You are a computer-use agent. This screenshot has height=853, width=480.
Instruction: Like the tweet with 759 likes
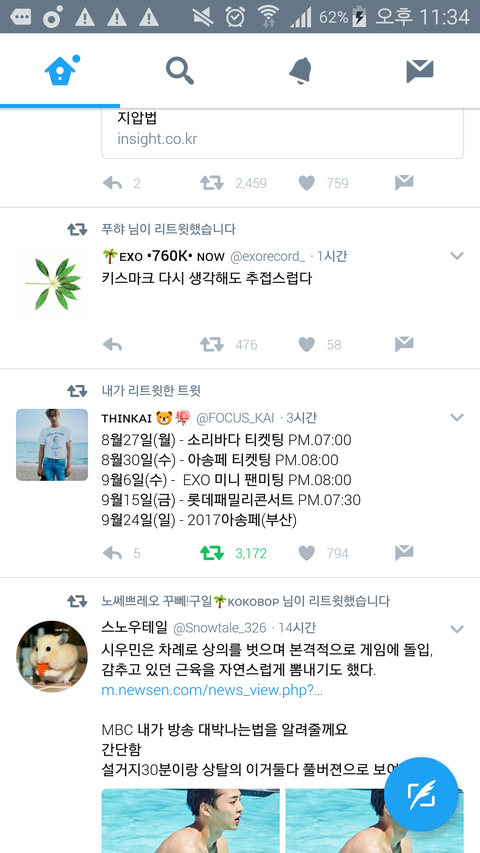click(x=306, y=183)
